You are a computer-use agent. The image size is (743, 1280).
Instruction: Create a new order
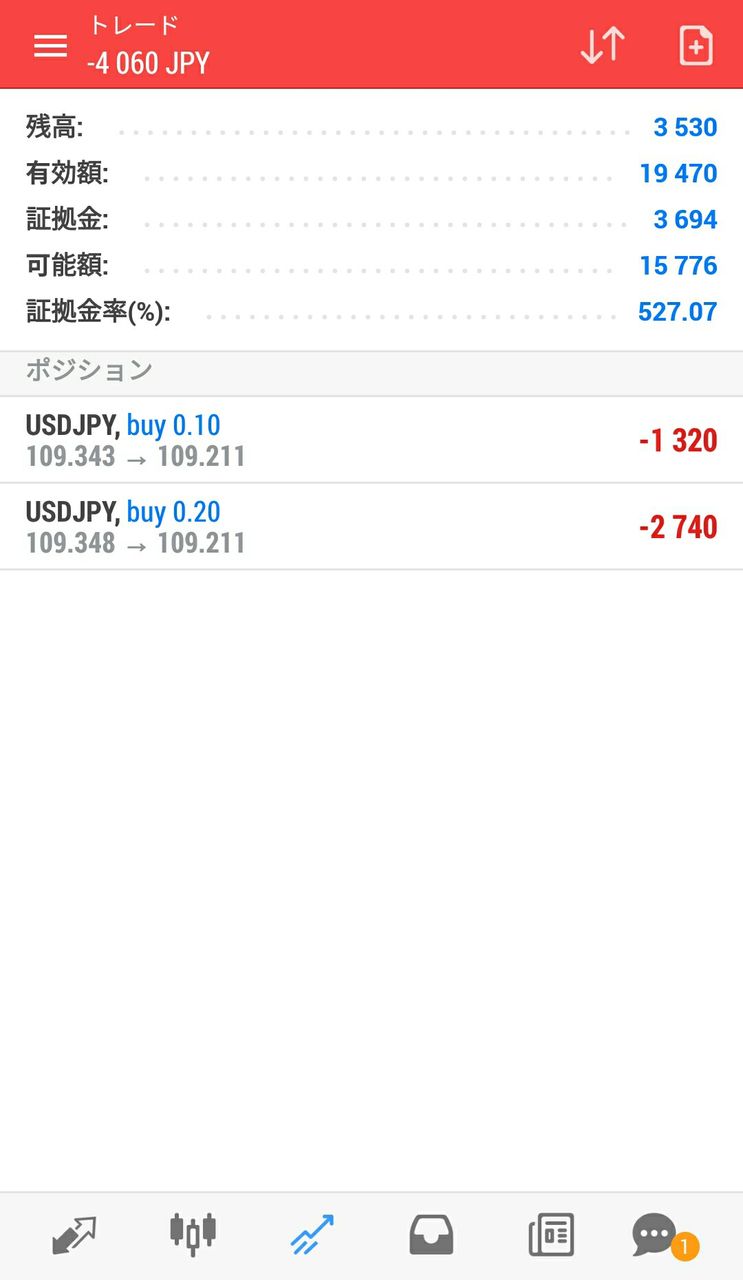coord(696,46)
